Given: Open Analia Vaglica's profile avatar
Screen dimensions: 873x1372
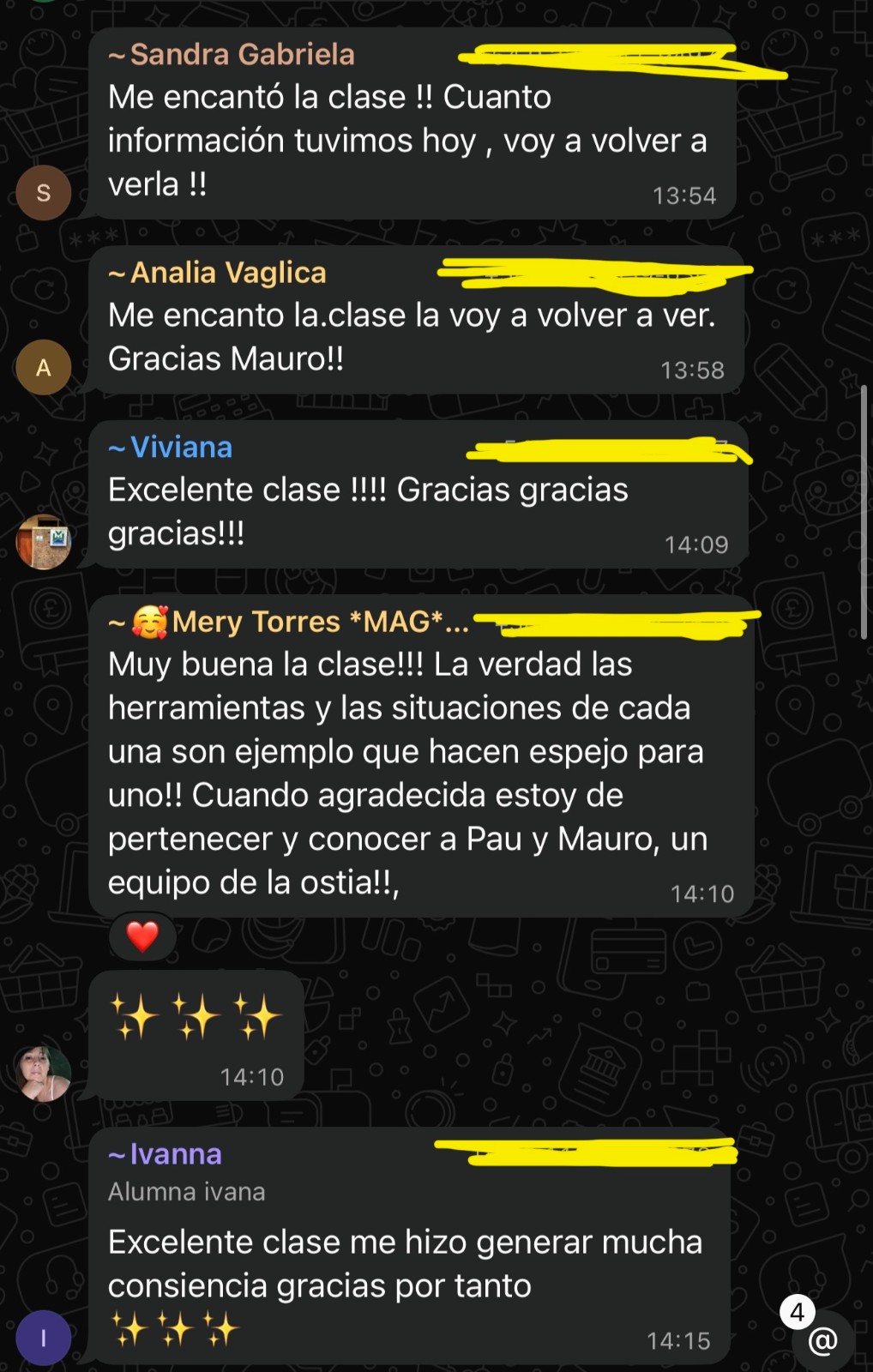Looking at the screenshot, I should pyautogui.click(x=43, y=368).
